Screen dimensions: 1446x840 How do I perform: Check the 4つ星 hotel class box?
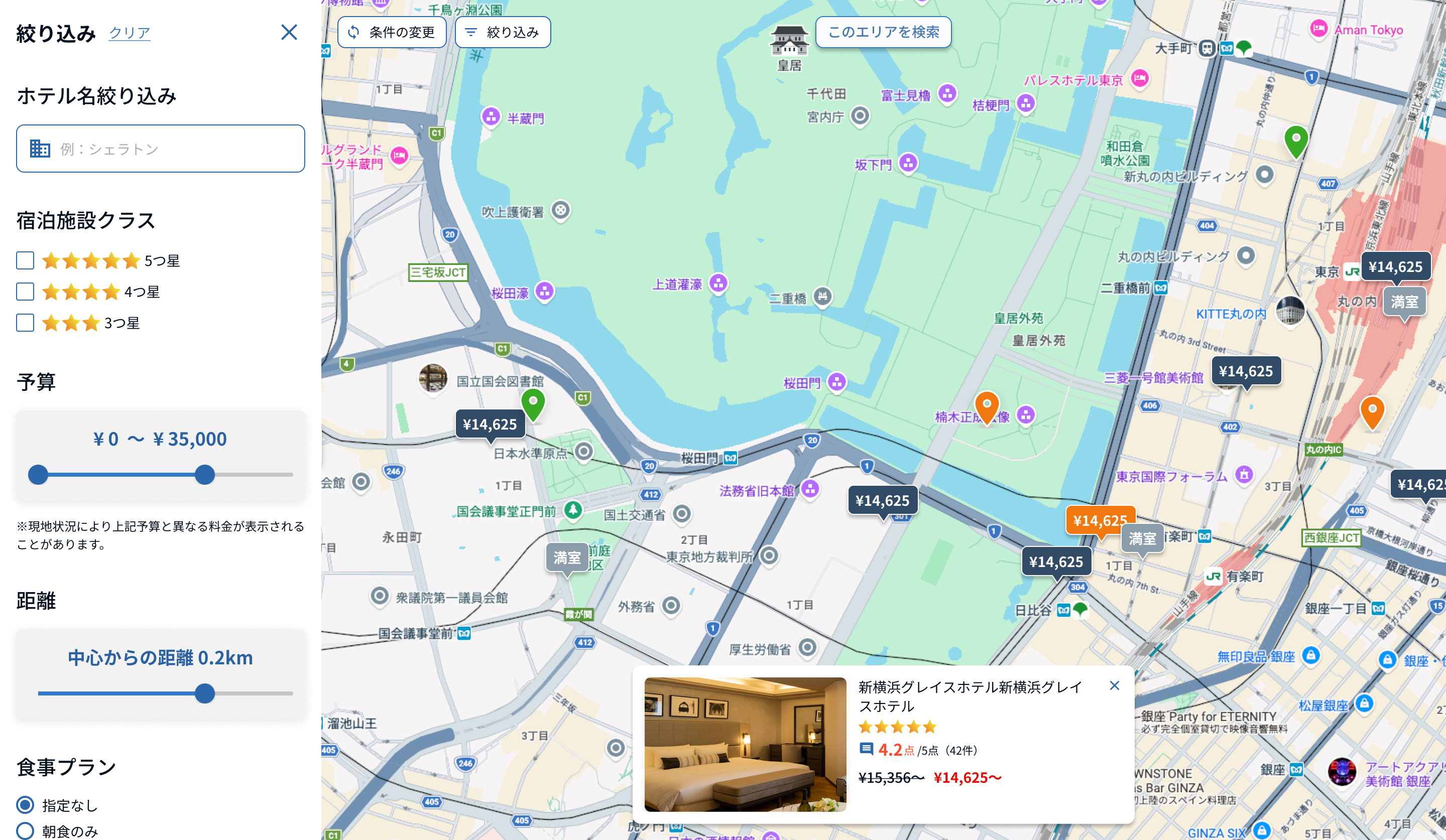click(x=25, y=291)
